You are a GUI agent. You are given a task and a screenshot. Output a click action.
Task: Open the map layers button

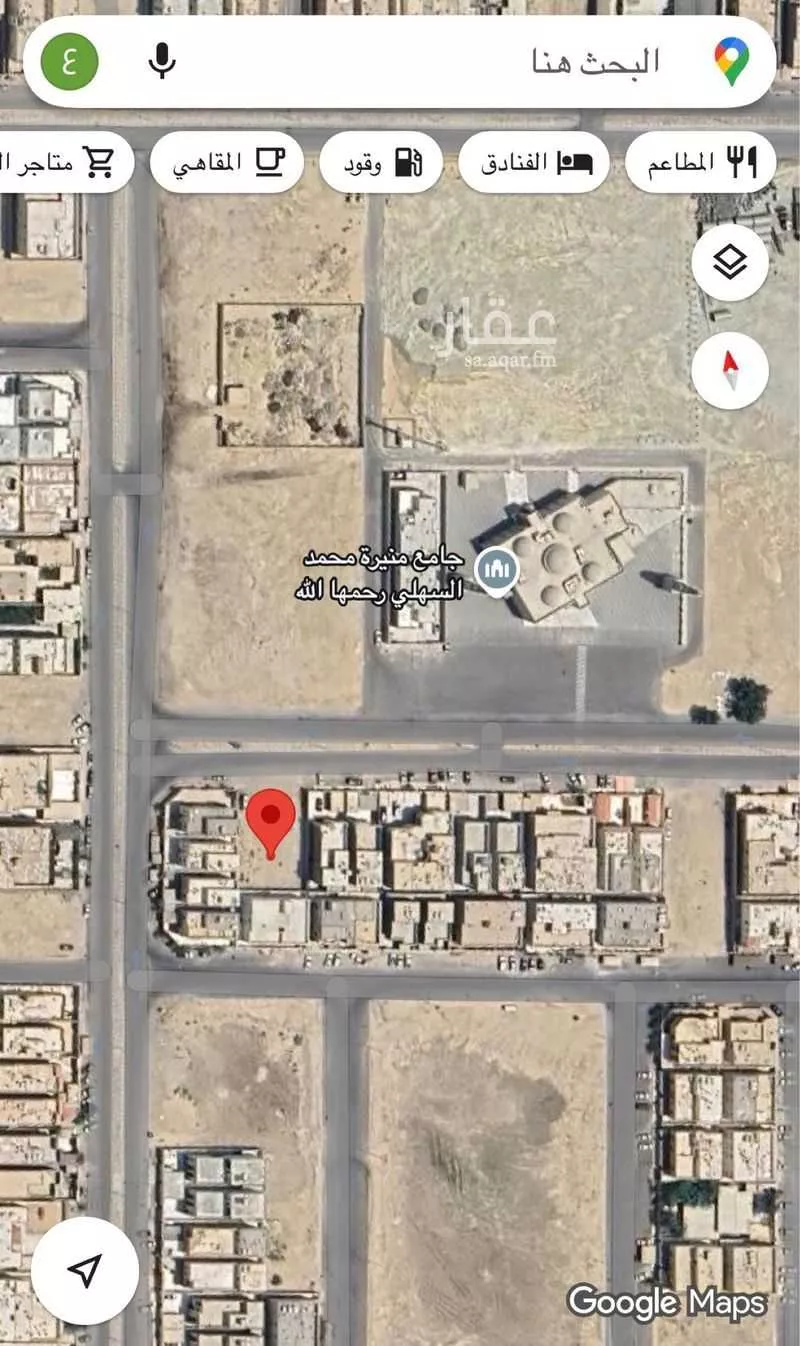730,263
